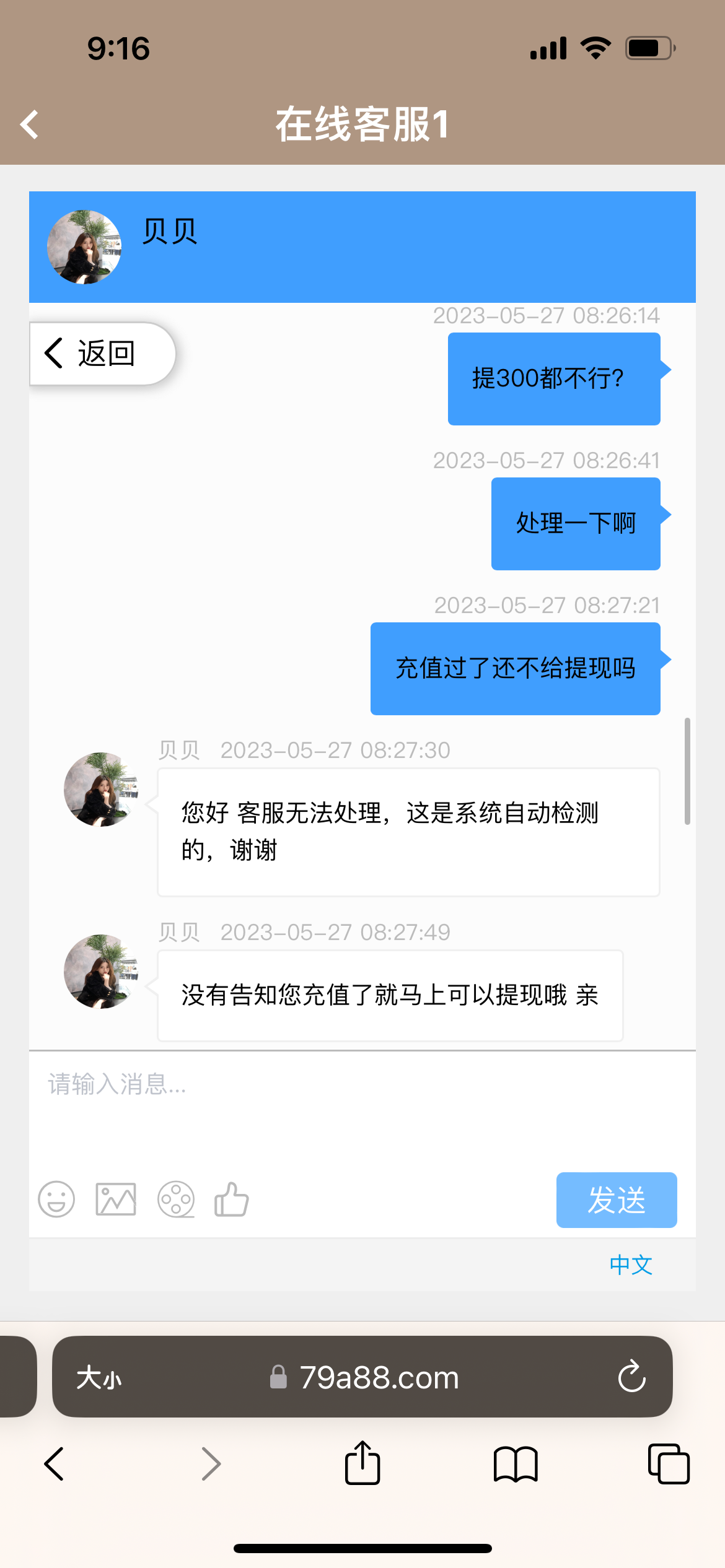Switch language via the 中文 link
Screen dimensions: 725x1568
point(630,1265)
